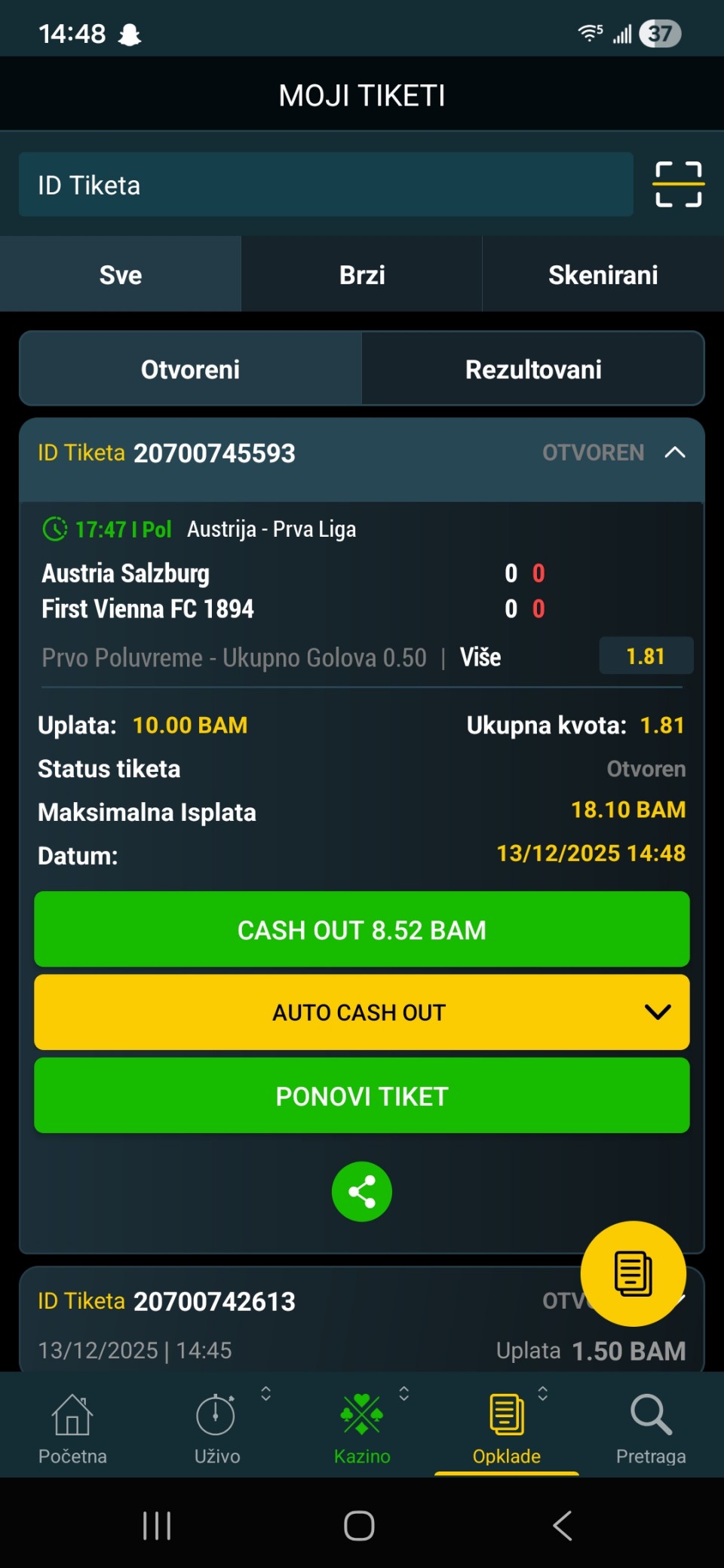Cash out 8.52 BAM
This screenshot has width=724, height=1568.
[362, 929]
